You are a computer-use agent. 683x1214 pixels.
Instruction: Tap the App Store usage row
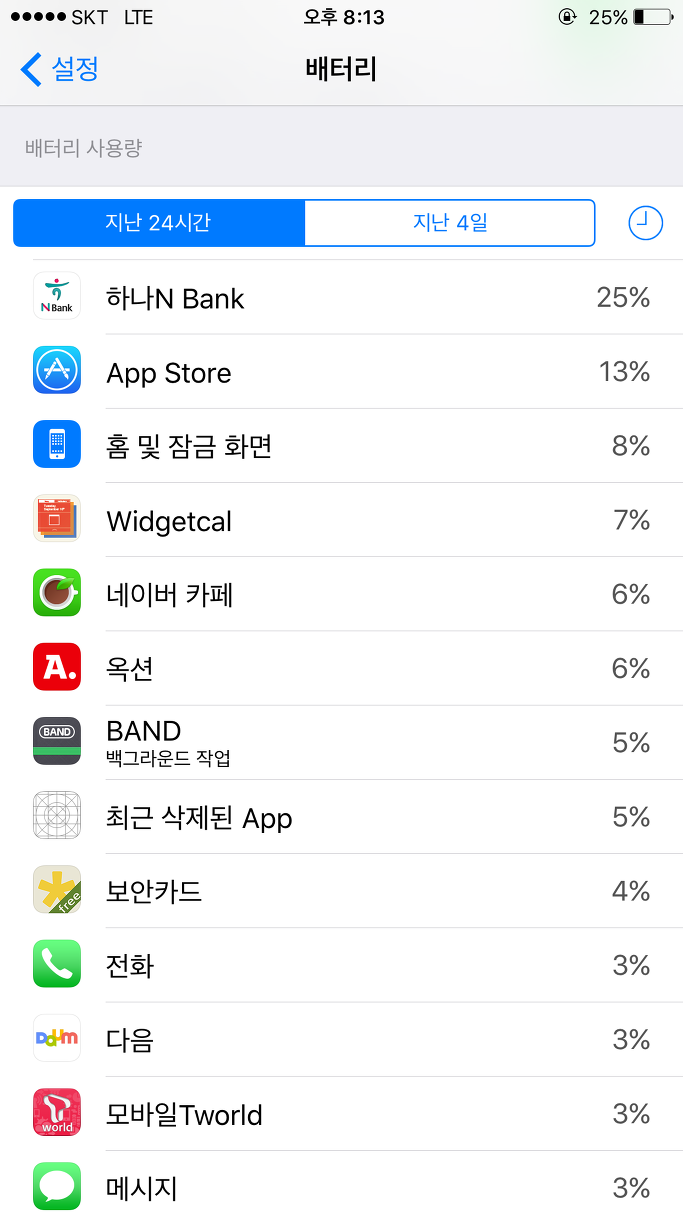coord(341,372)
